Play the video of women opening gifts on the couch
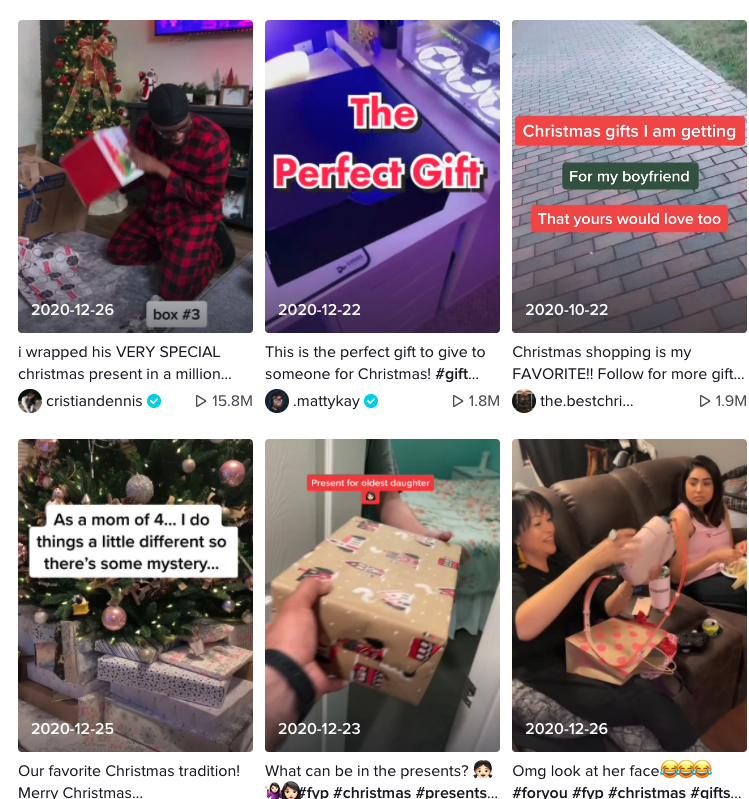This screenshot has width=749, height=799. [629, 595]
